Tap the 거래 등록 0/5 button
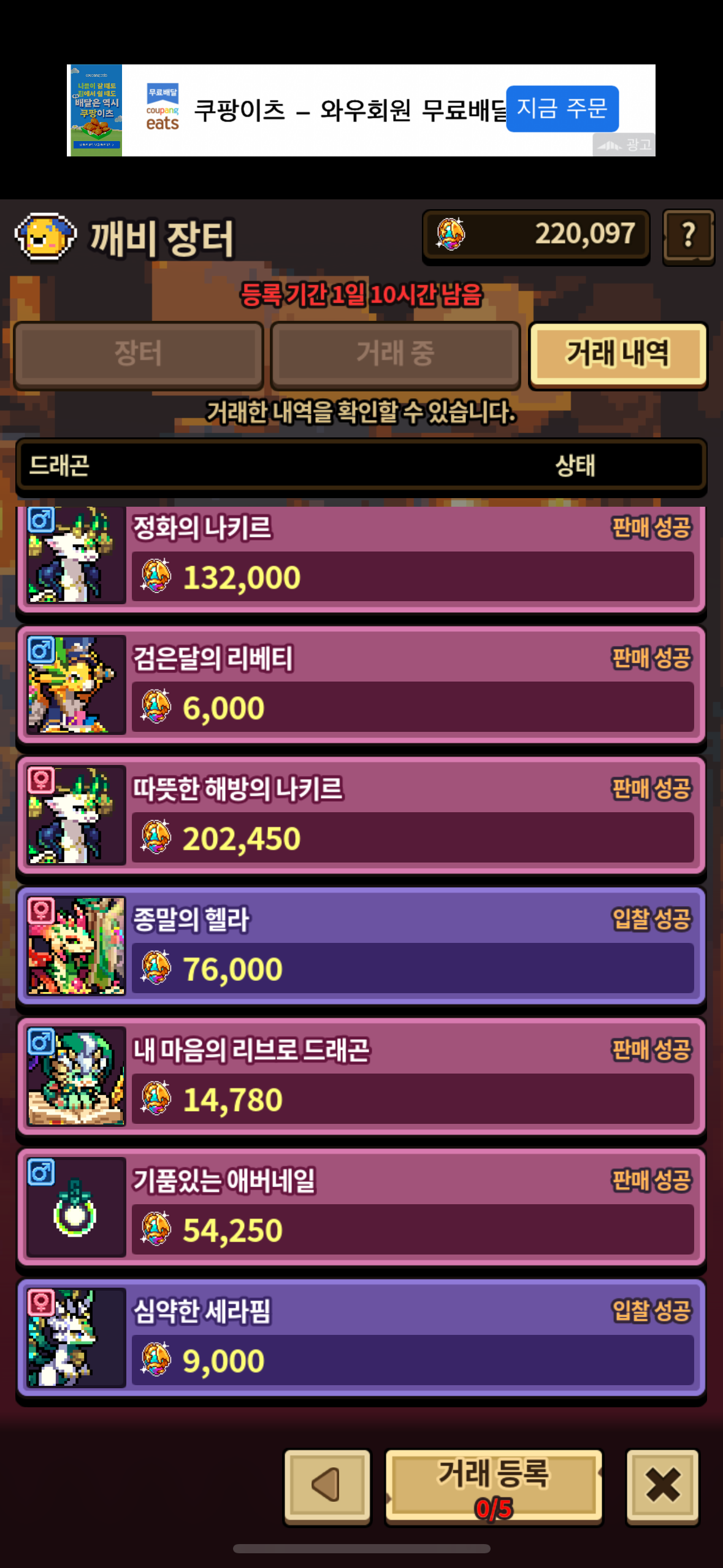This screenshot has width=723, height=1568. [493, 1485]
